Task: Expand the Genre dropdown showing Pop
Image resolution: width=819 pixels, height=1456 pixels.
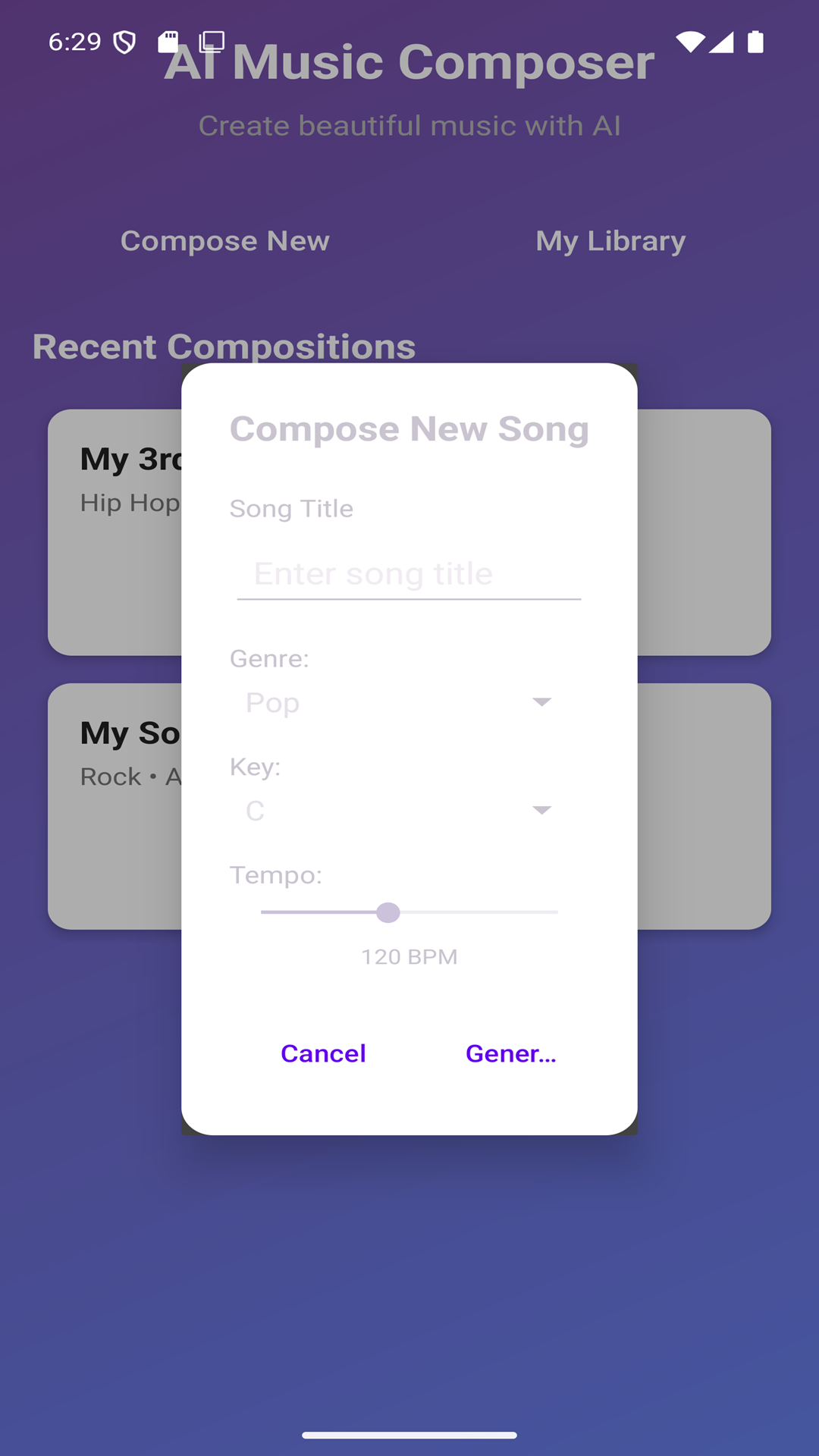Action: tap(400, 702)
